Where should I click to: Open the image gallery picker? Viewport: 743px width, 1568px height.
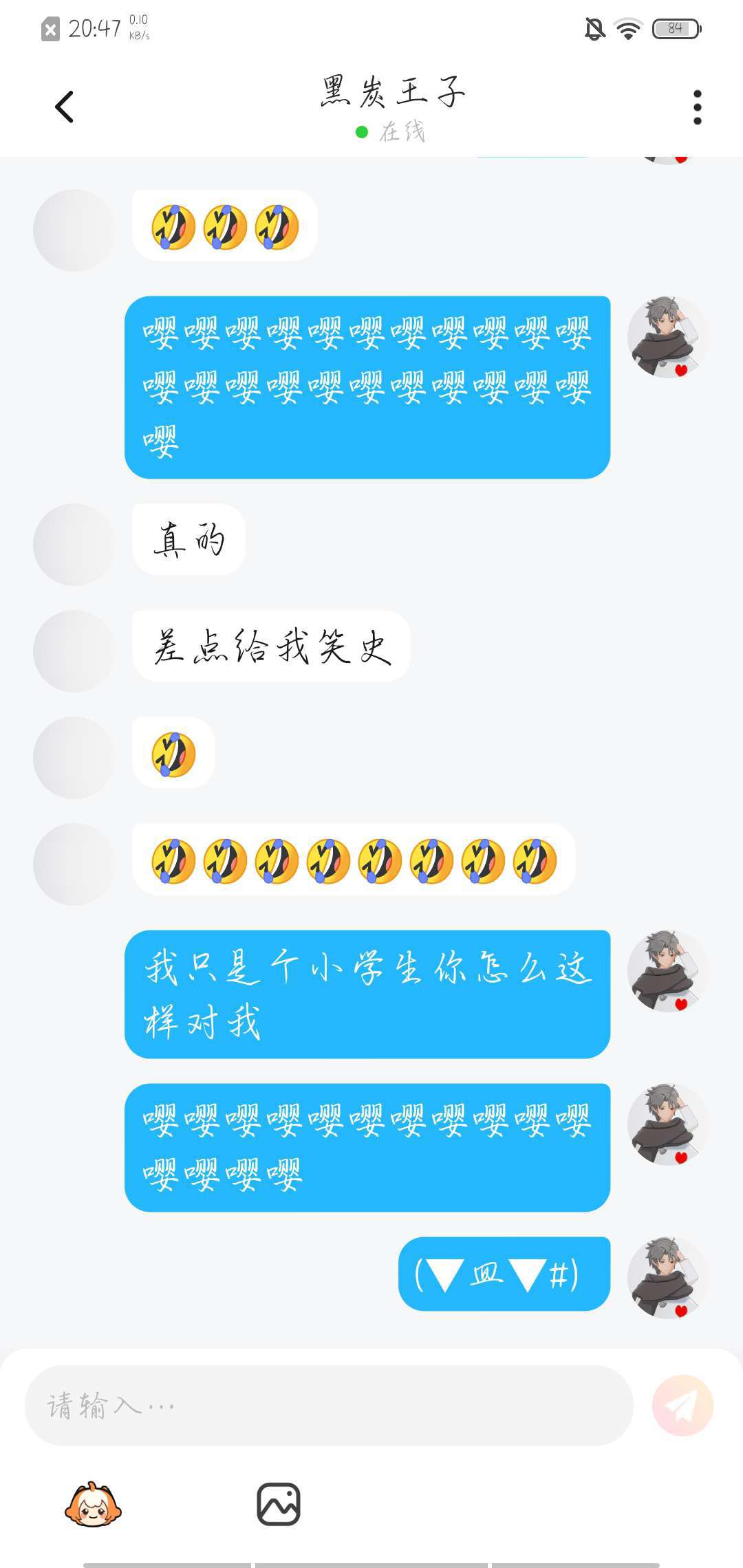click(279, 1504)
